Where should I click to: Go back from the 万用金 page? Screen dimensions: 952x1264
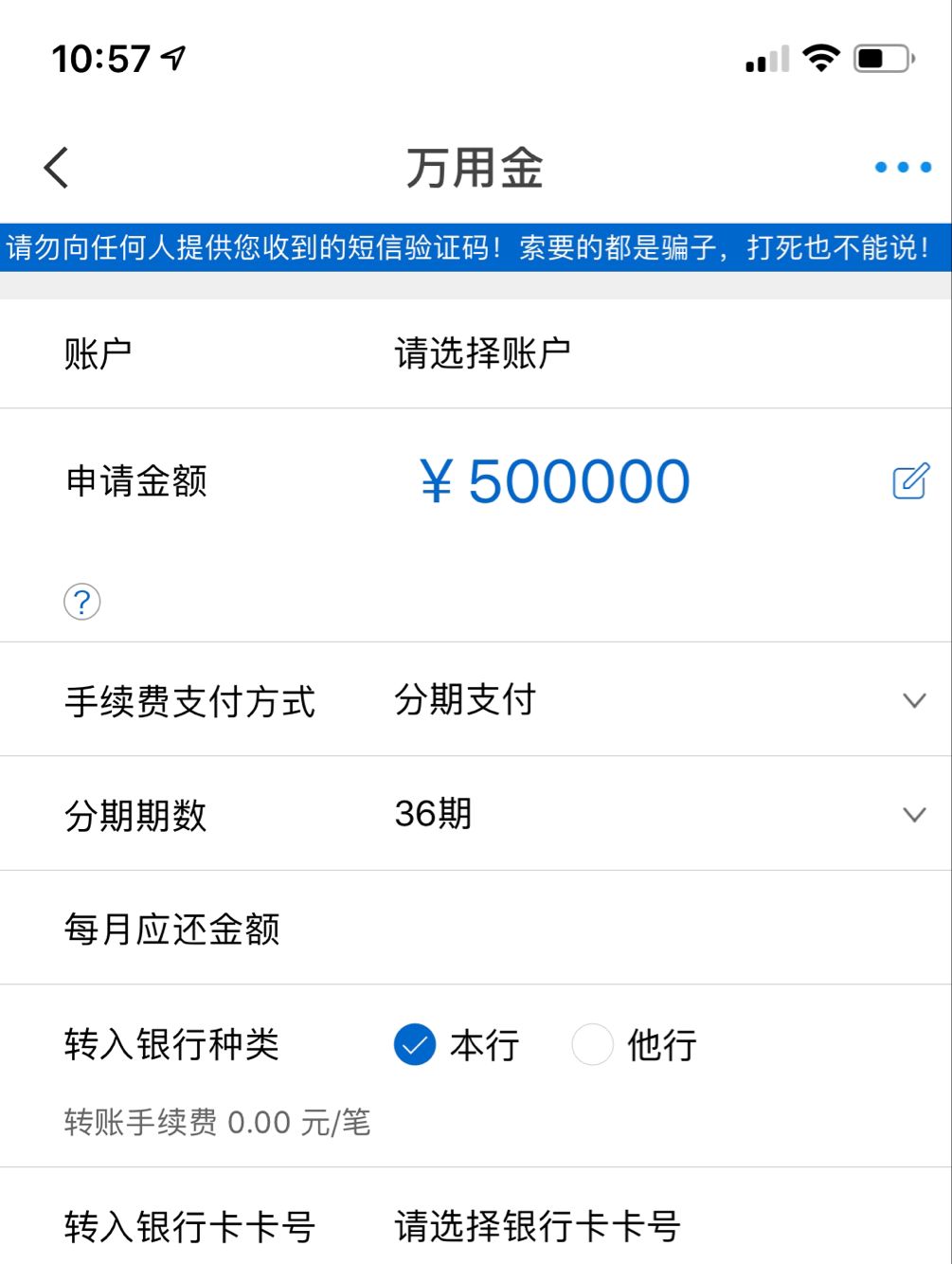tap(57, 169)
